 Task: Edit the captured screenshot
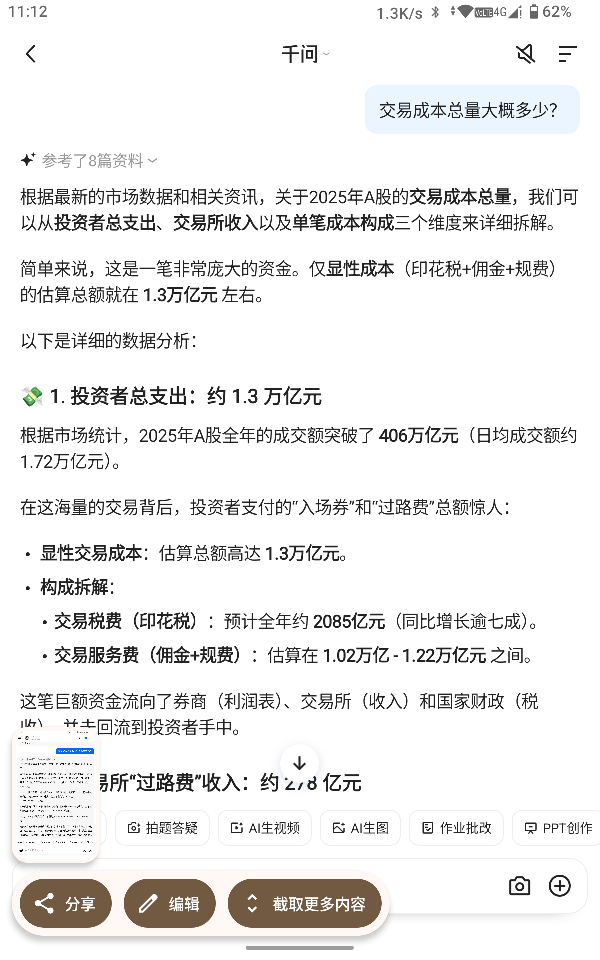point(170,904)
